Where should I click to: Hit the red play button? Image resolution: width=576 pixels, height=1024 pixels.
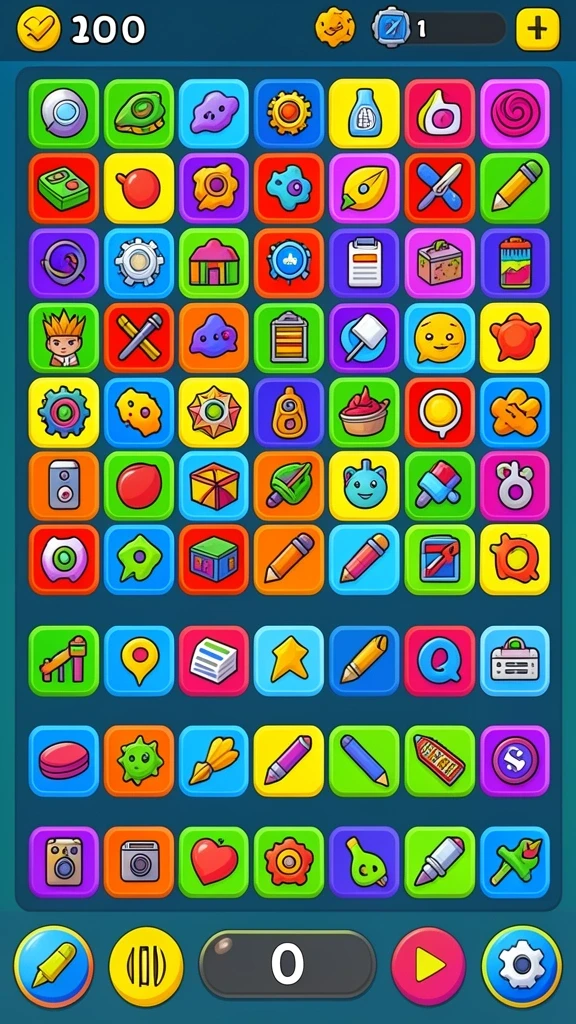[428, 965]
